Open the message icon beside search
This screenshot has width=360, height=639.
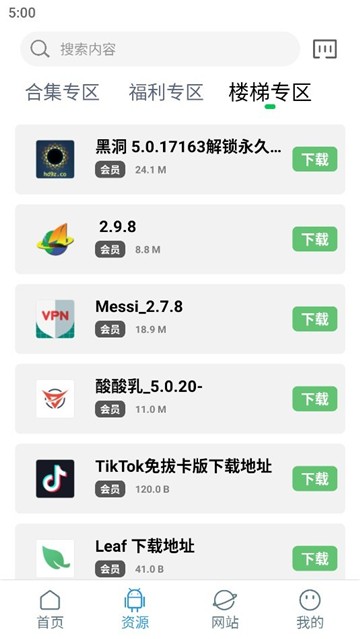click(325, 49)
